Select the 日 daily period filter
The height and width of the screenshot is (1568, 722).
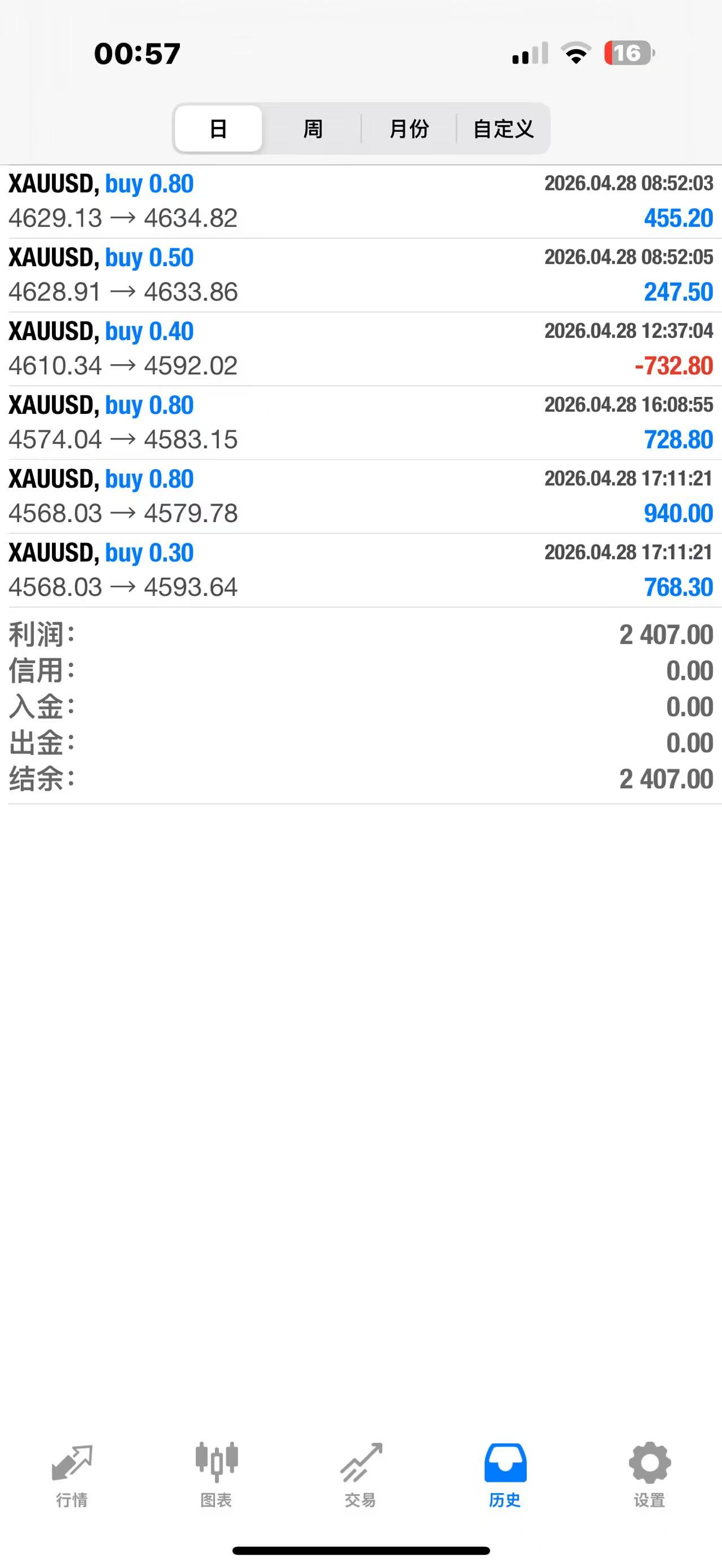click(218, 129)
